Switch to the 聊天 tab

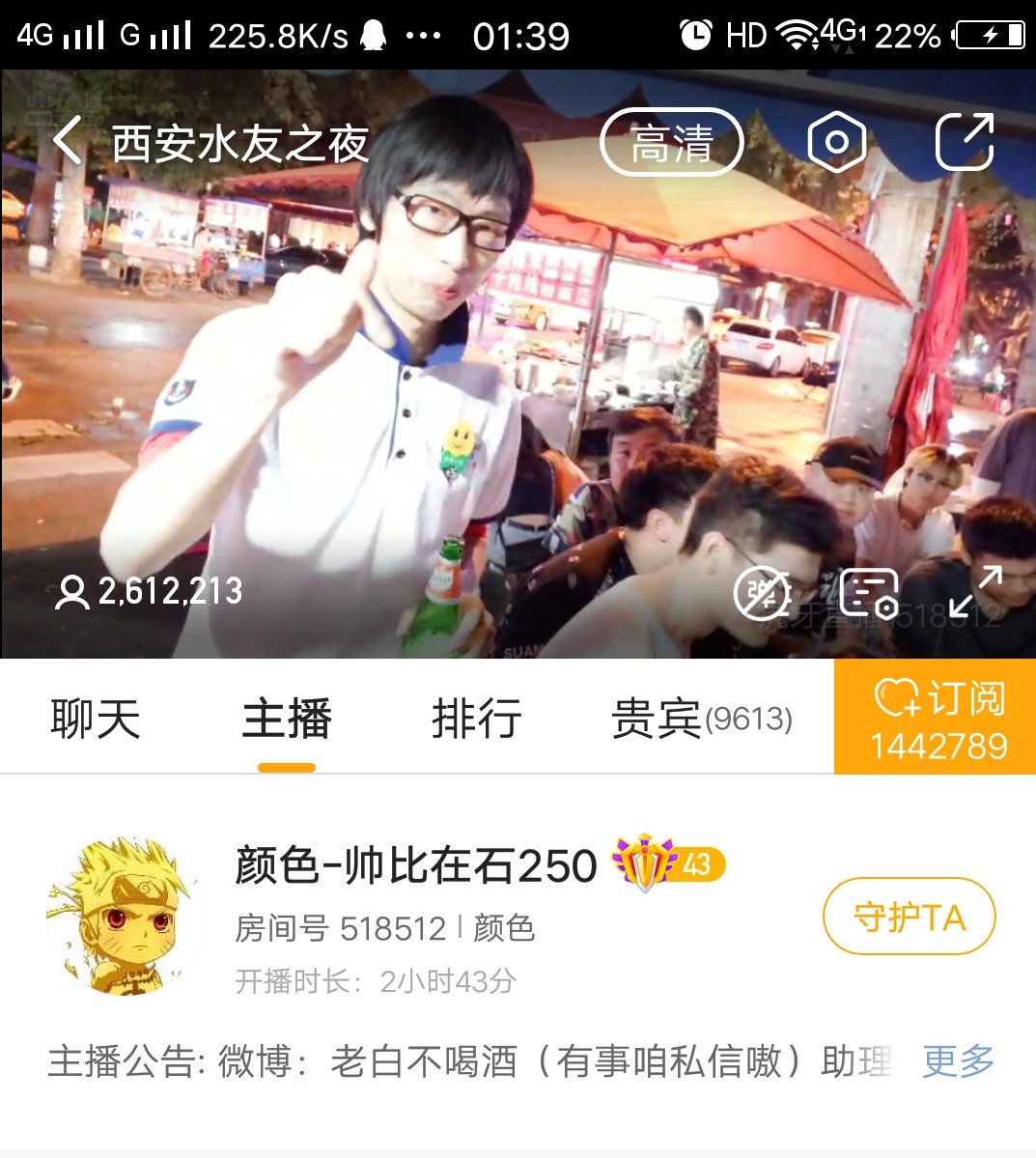(x=96, y=720)
